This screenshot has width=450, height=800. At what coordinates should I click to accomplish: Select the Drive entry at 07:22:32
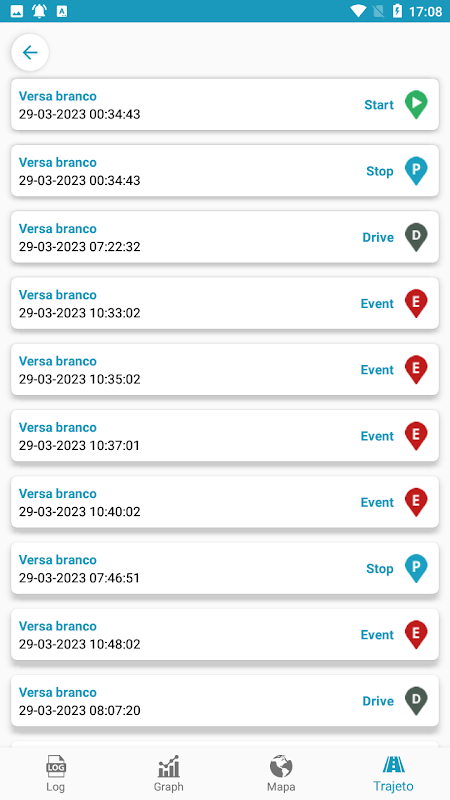[x=225, y=237]
